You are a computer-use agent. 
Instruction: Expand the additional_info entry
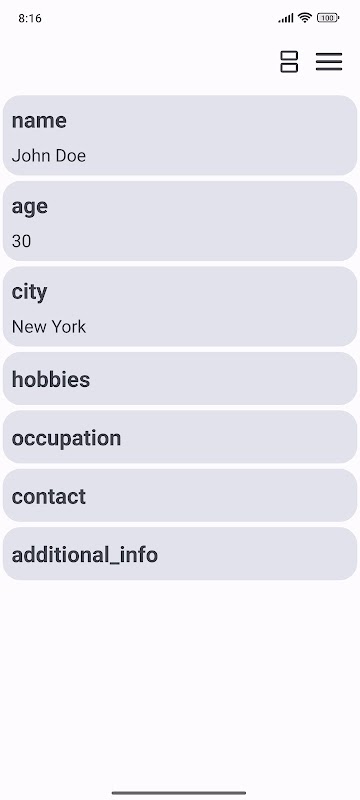pos(180,554)
